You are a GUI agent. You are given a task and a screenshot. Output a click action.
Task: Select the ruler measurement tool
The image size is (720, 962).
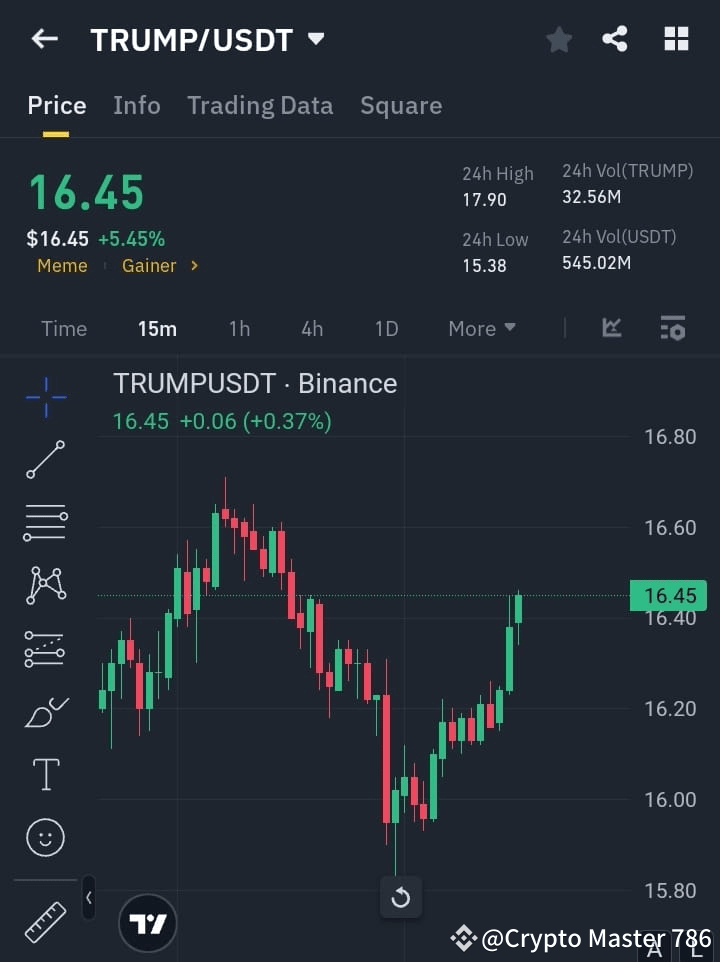pyautogui.click(x=44, y=921)
